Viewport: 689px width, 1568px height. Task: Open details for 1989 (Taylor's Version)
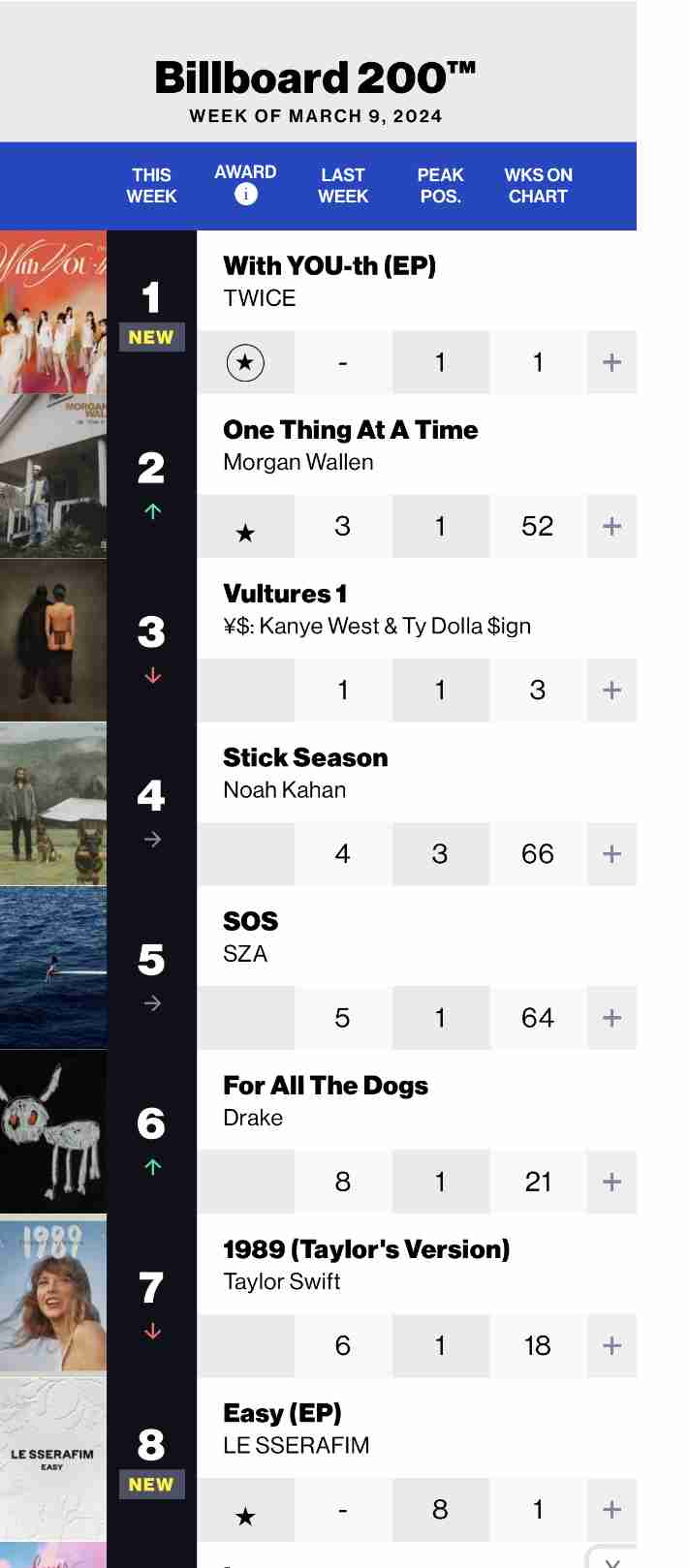pyautogui.click(x=611, y=1345)
